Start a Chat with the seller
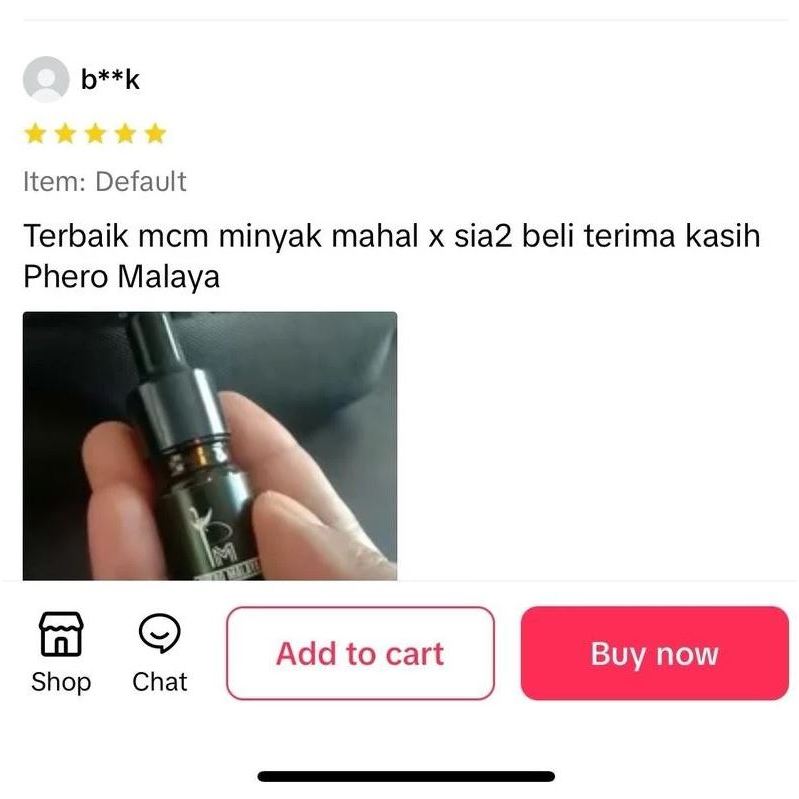 (x=160, y=653)
